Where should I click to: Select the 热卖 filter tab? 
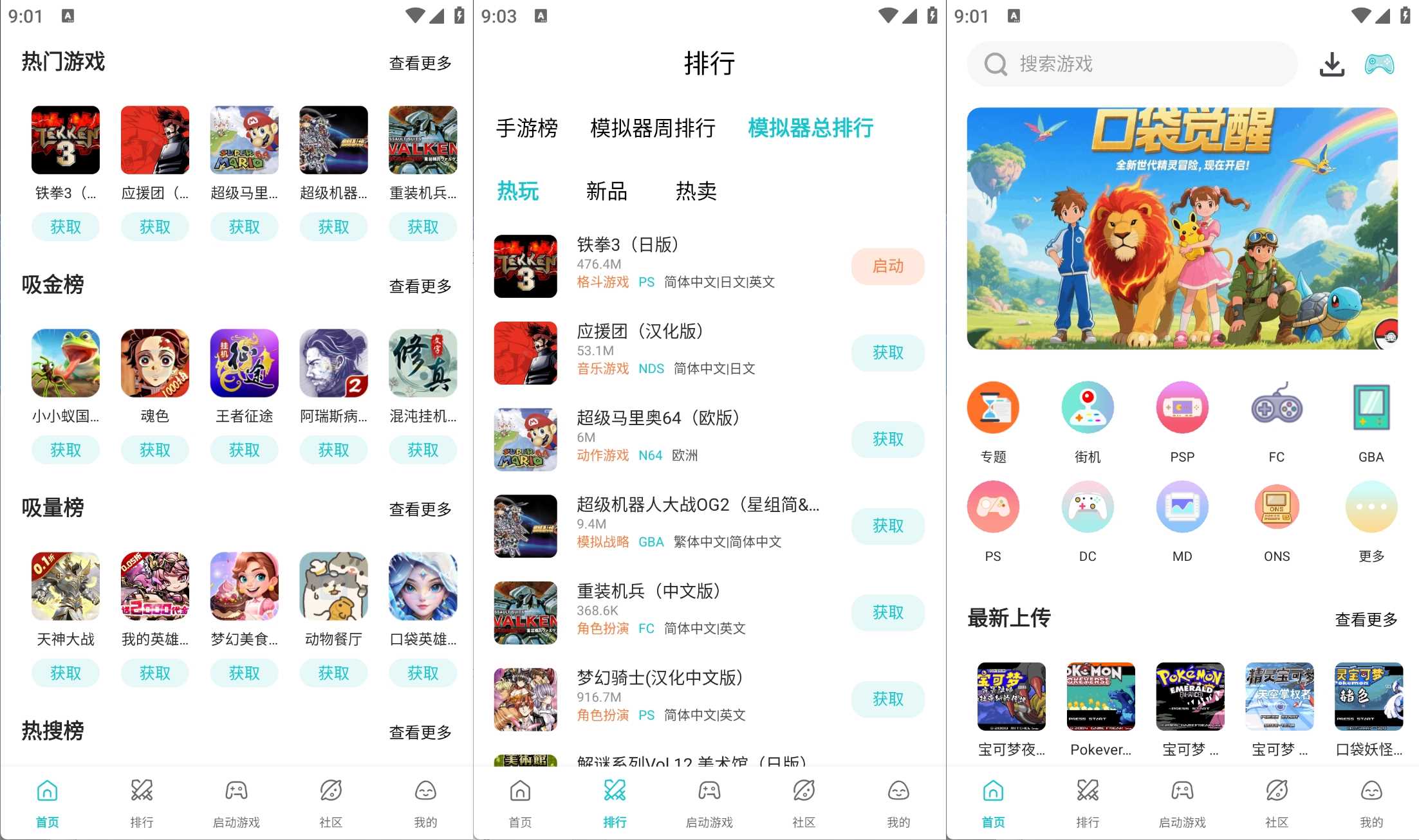pyautogui.click(x=696, y=191)
